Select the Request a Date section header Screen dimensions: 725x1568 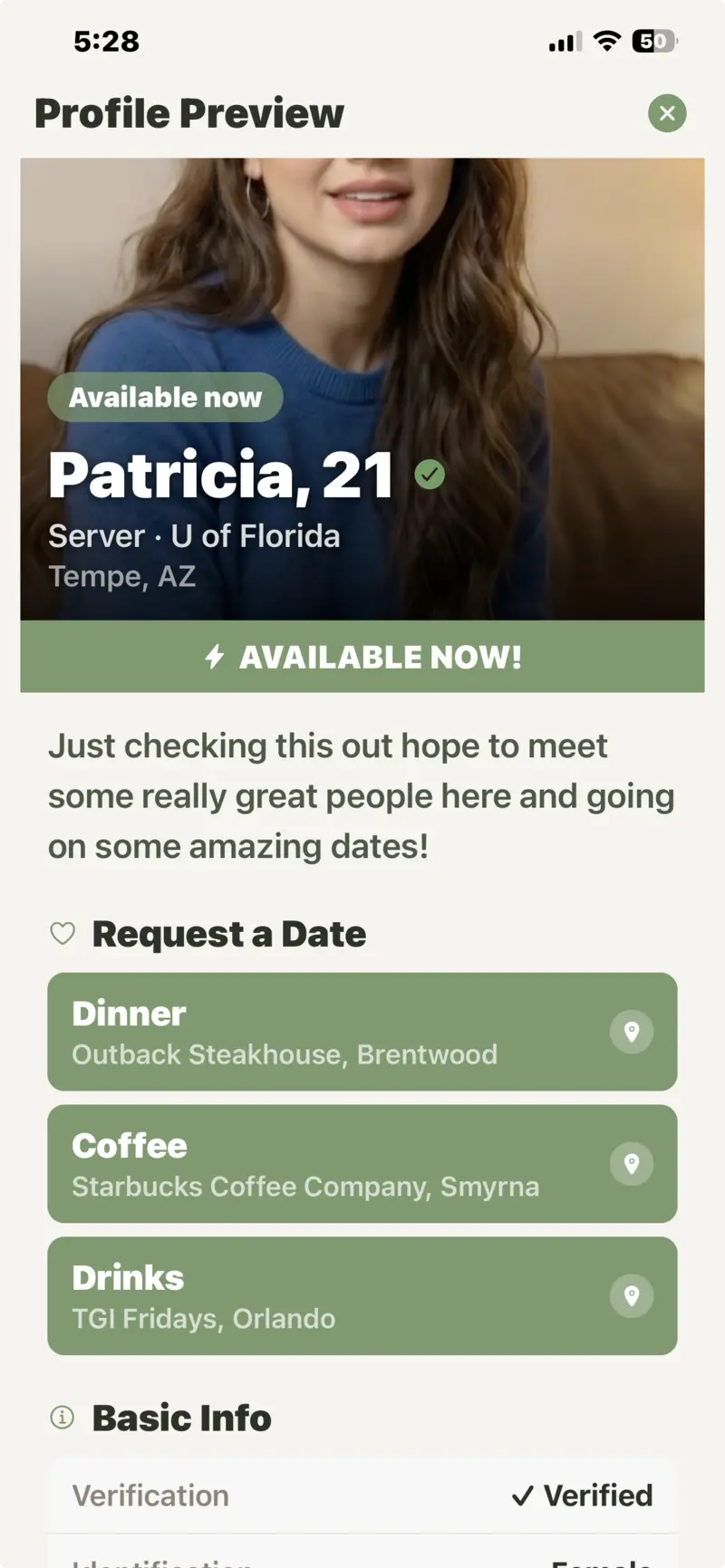point(227,933)
